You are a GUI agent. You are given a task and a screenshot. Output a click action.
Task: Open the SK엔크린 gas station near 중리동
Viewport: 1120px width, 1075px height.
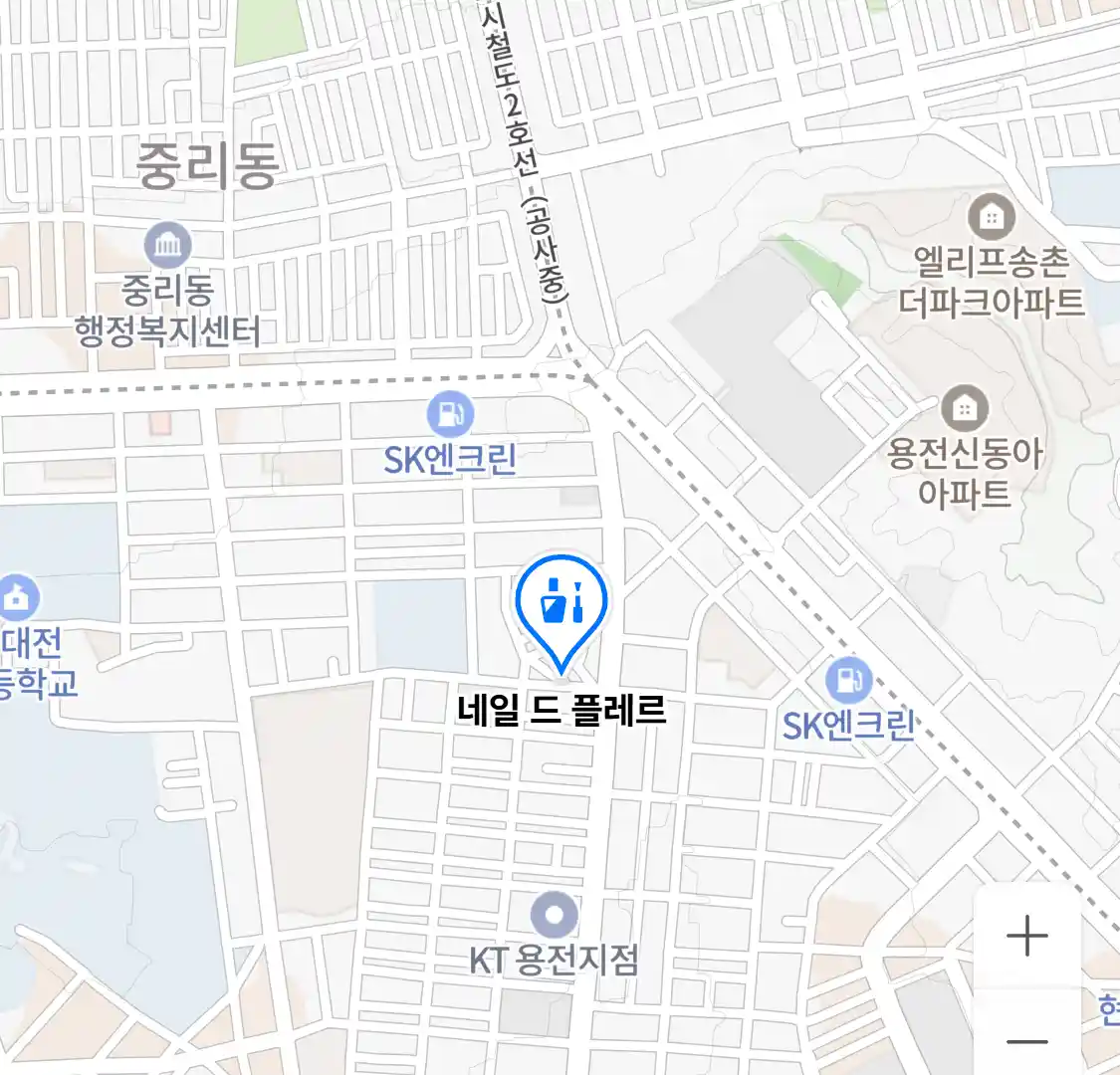(450, 414)
